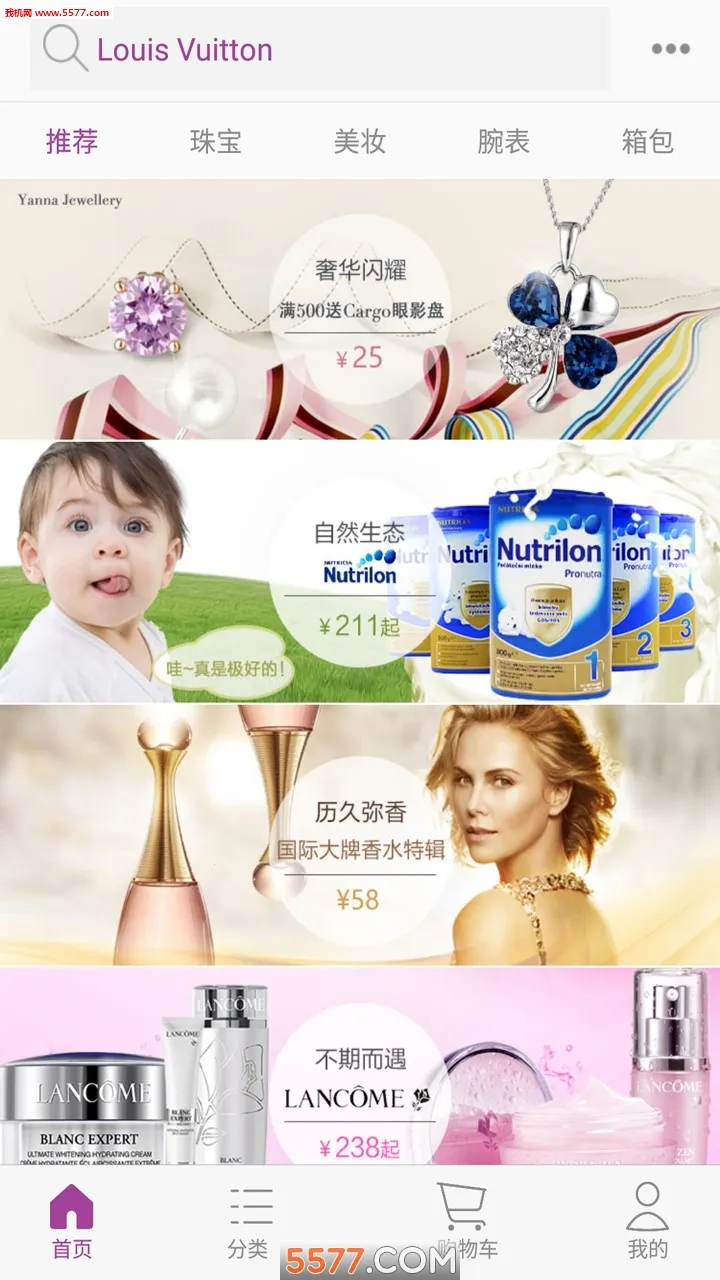Viewport: 720px width, 1280px height.
Task: Open the 腕表 tab
Action: pos(503,141)
